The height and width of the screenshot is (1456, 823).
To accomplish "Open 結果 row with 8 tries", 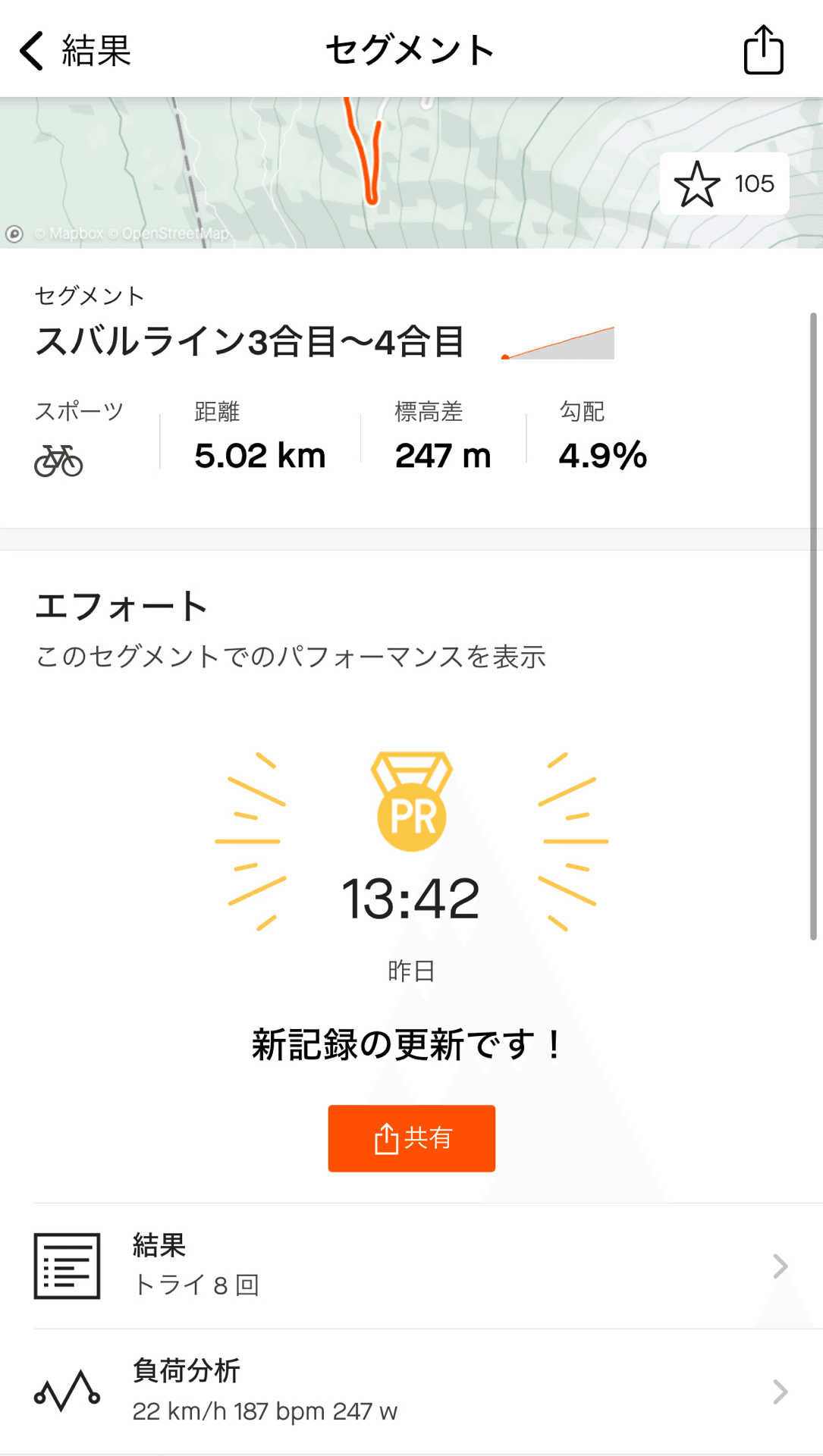I will 411,1266.
